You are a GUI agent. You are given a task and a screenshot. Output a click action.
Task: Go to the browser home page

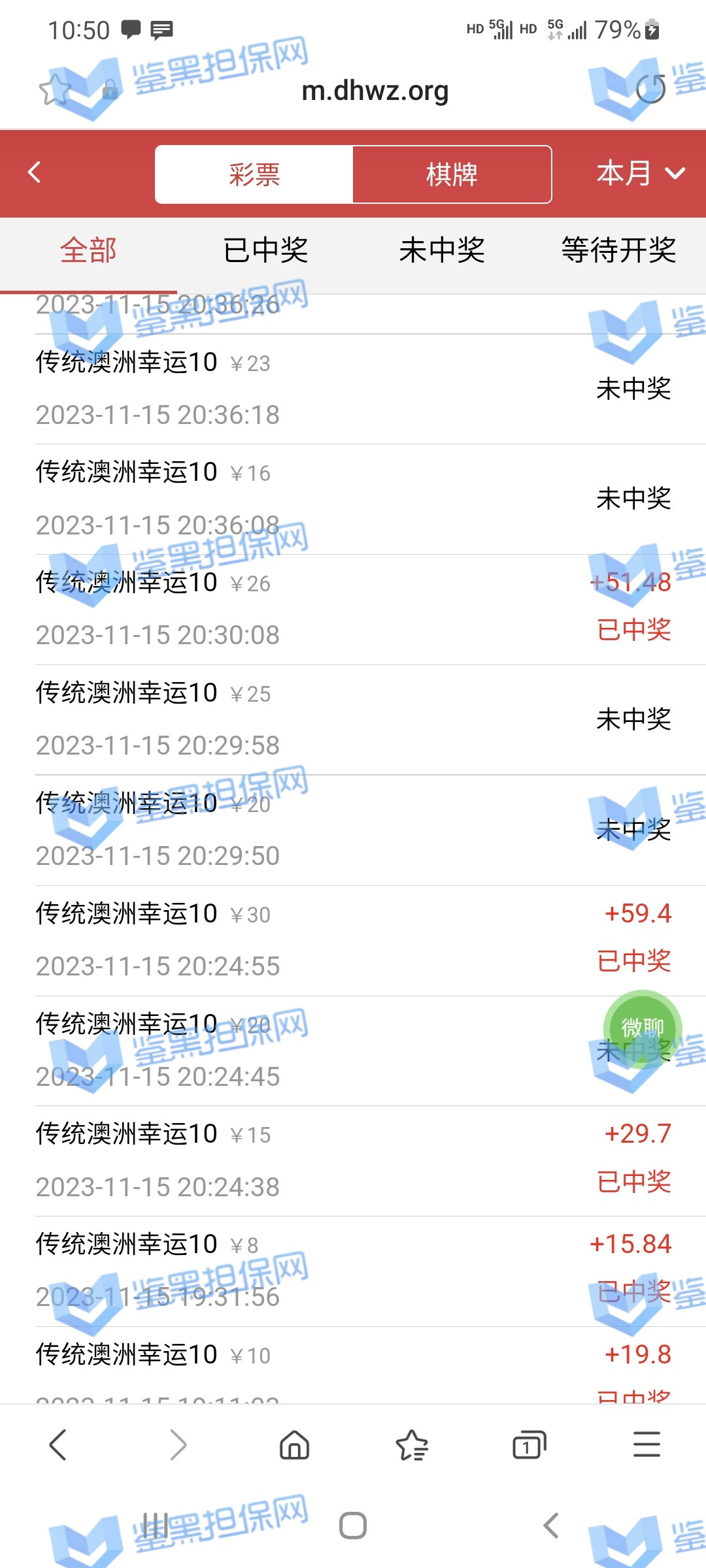[294, 1445]
